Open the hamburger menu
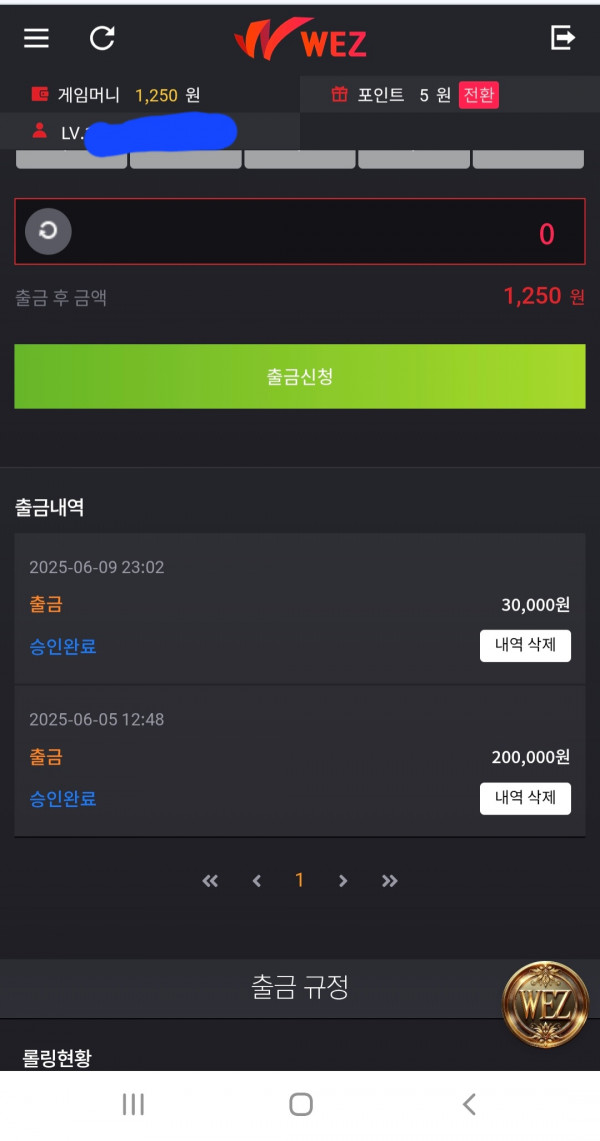 (36, 38)
